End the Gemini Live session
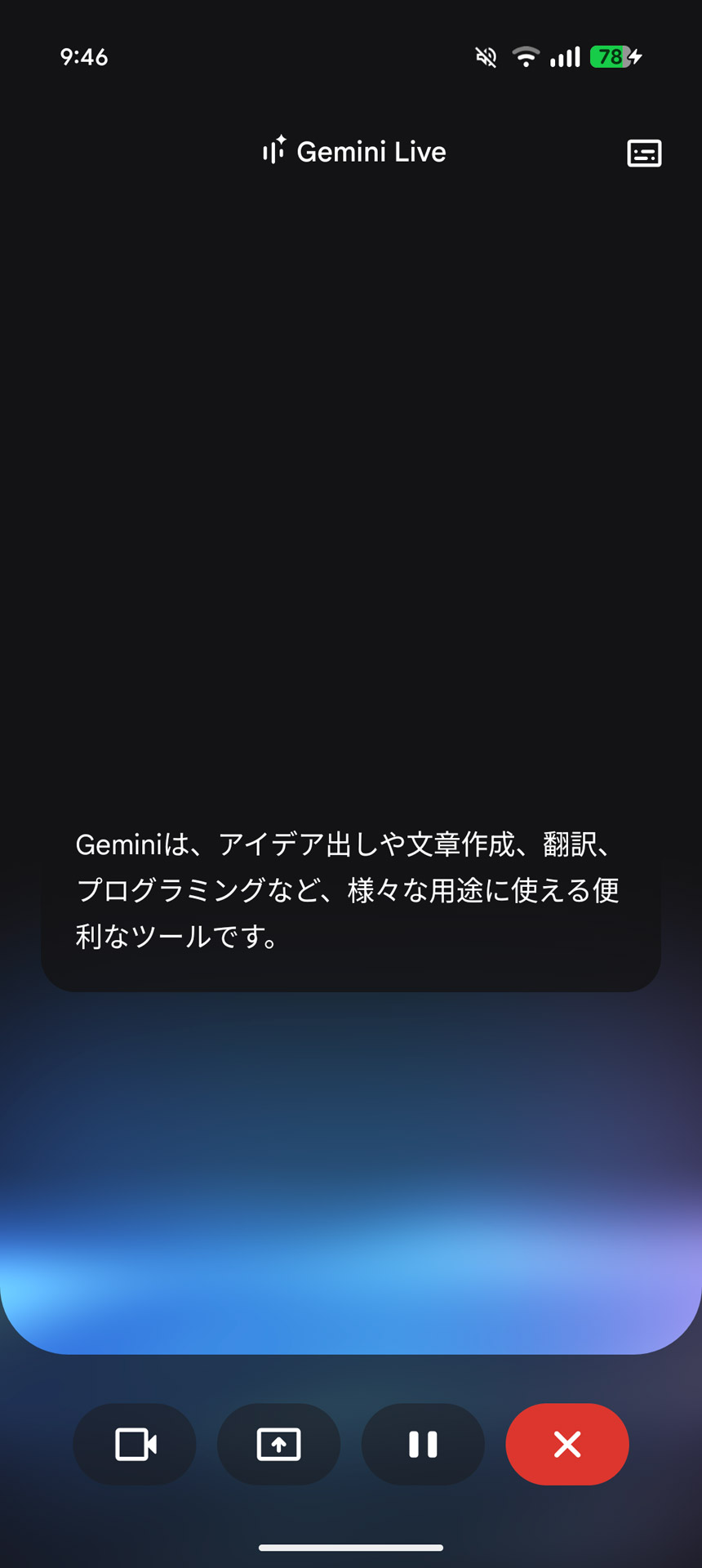Viewport: 702px width, 1568px height. 566,1444
